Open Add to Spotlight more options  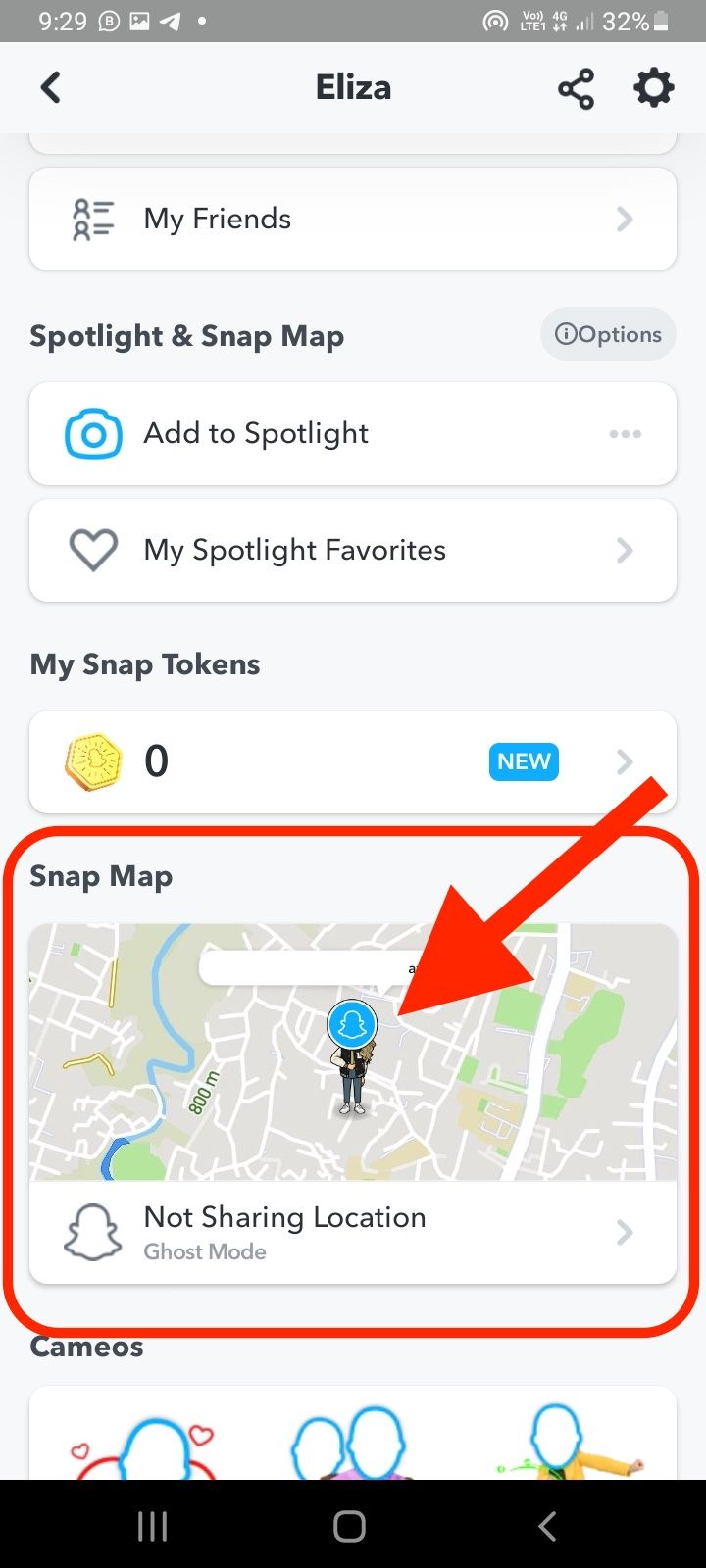[x=625, y=433]
